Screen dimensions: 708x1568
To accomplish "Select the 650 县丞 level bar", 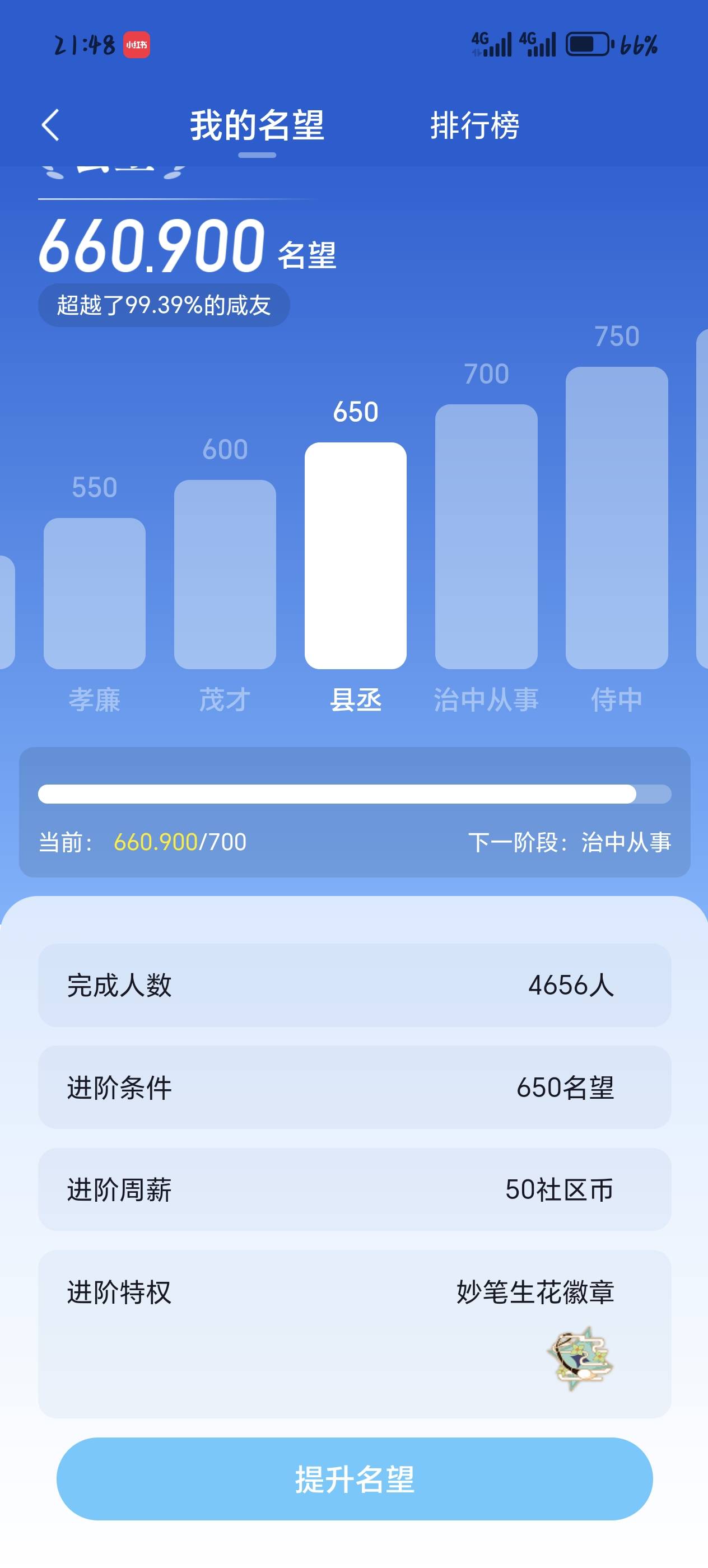I will (356, 555).
